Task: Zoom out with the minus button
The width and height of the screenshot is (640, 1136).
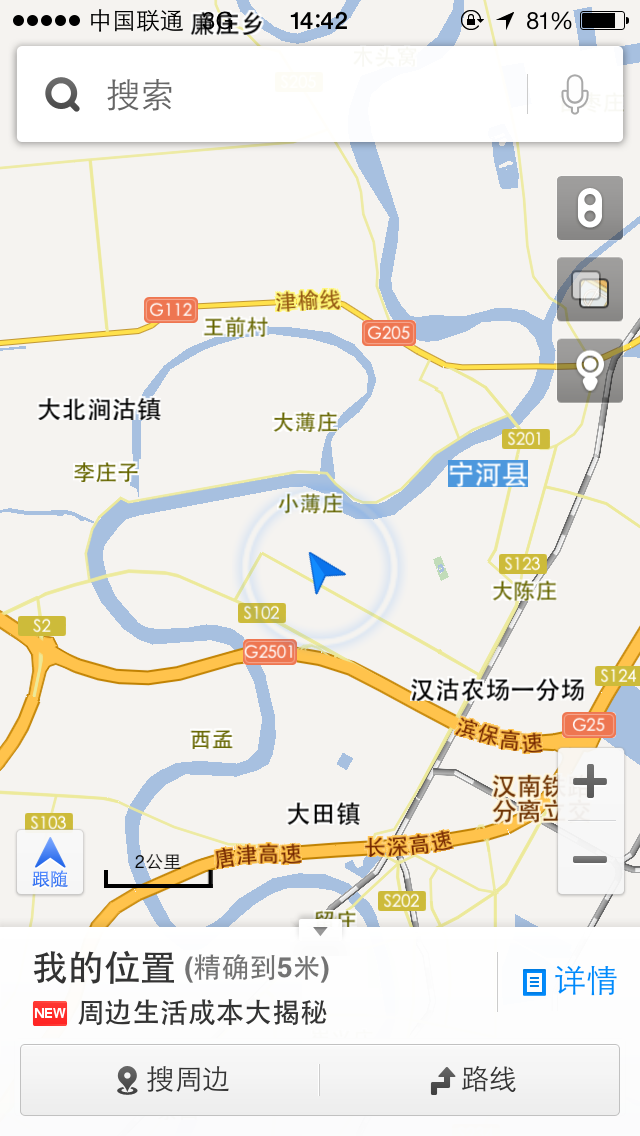Action: coord(590,859)
